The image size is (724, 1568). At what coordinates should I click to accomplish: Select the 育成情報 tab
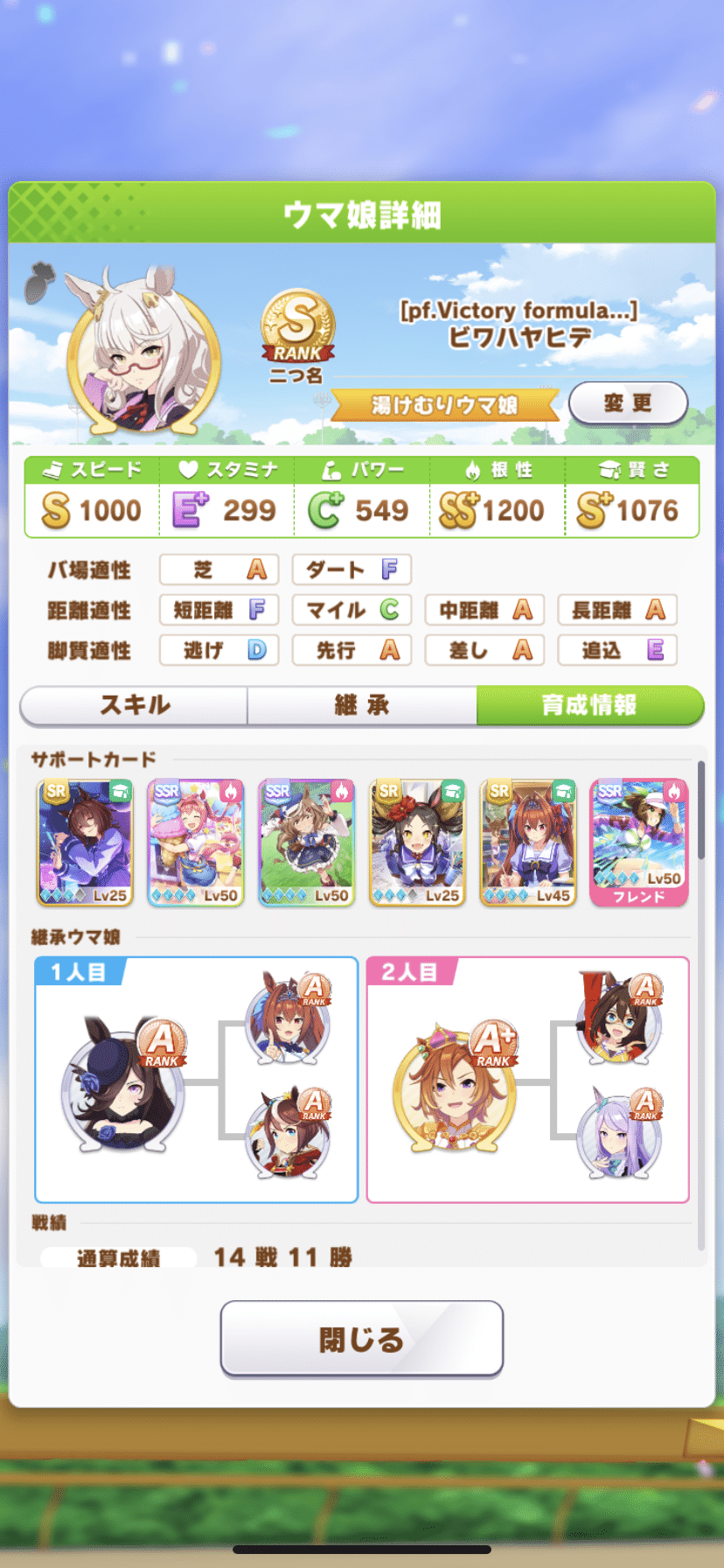tap(591, 705)
